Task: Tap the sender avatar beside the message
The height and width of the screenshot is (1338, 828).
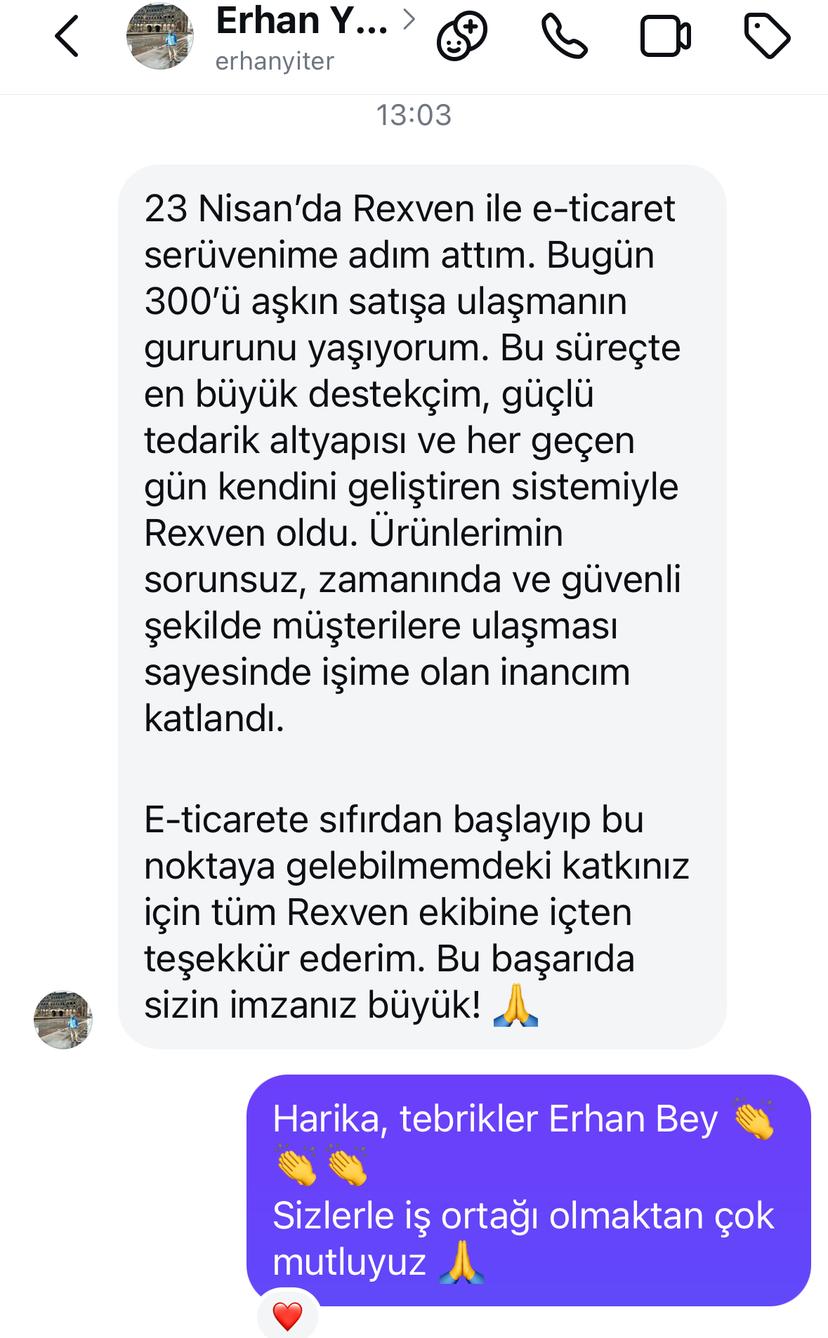Action: [x=63, y=1019]
